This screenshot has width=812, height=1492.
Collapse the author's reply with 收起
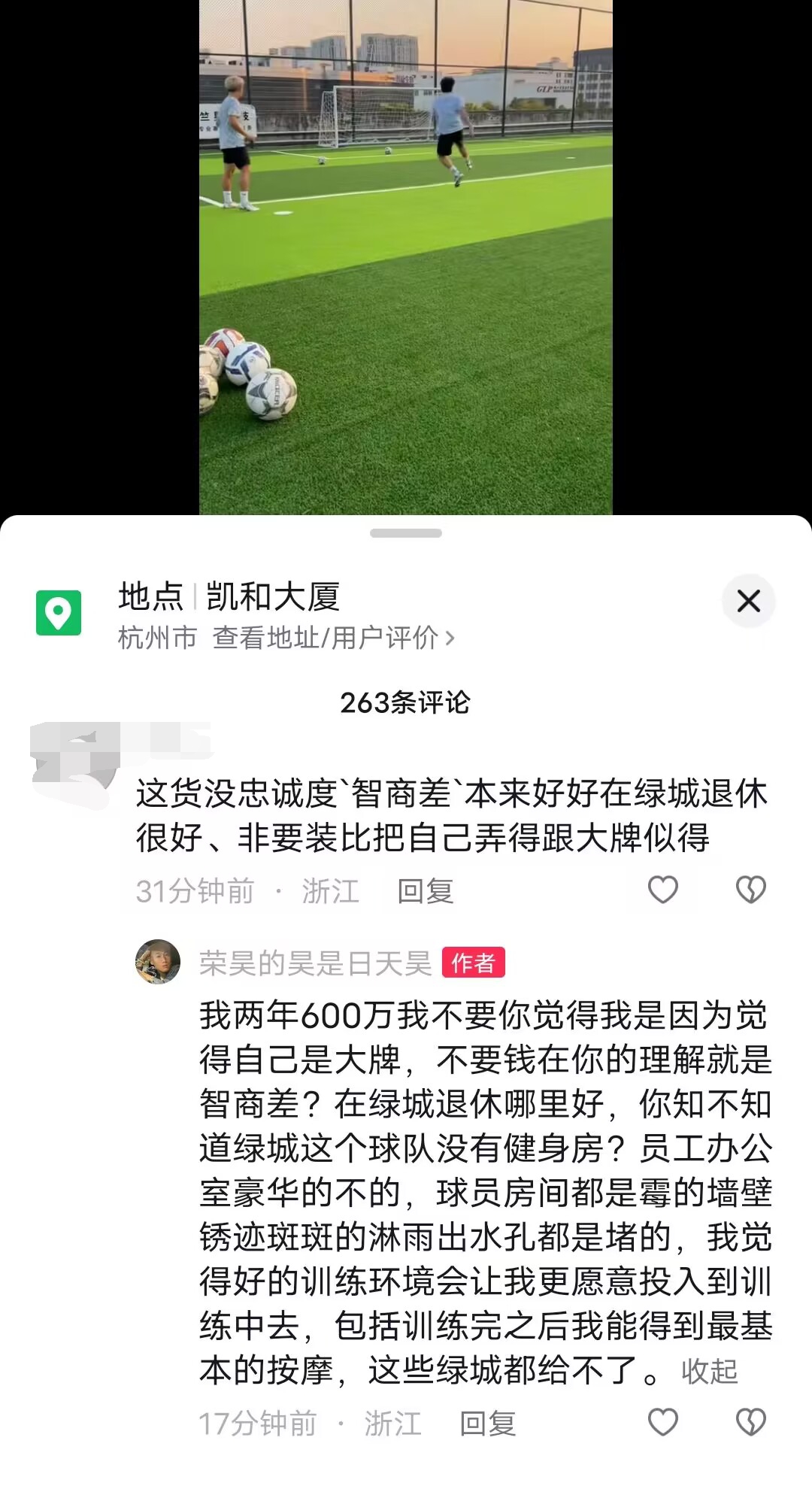[709, 1371]
